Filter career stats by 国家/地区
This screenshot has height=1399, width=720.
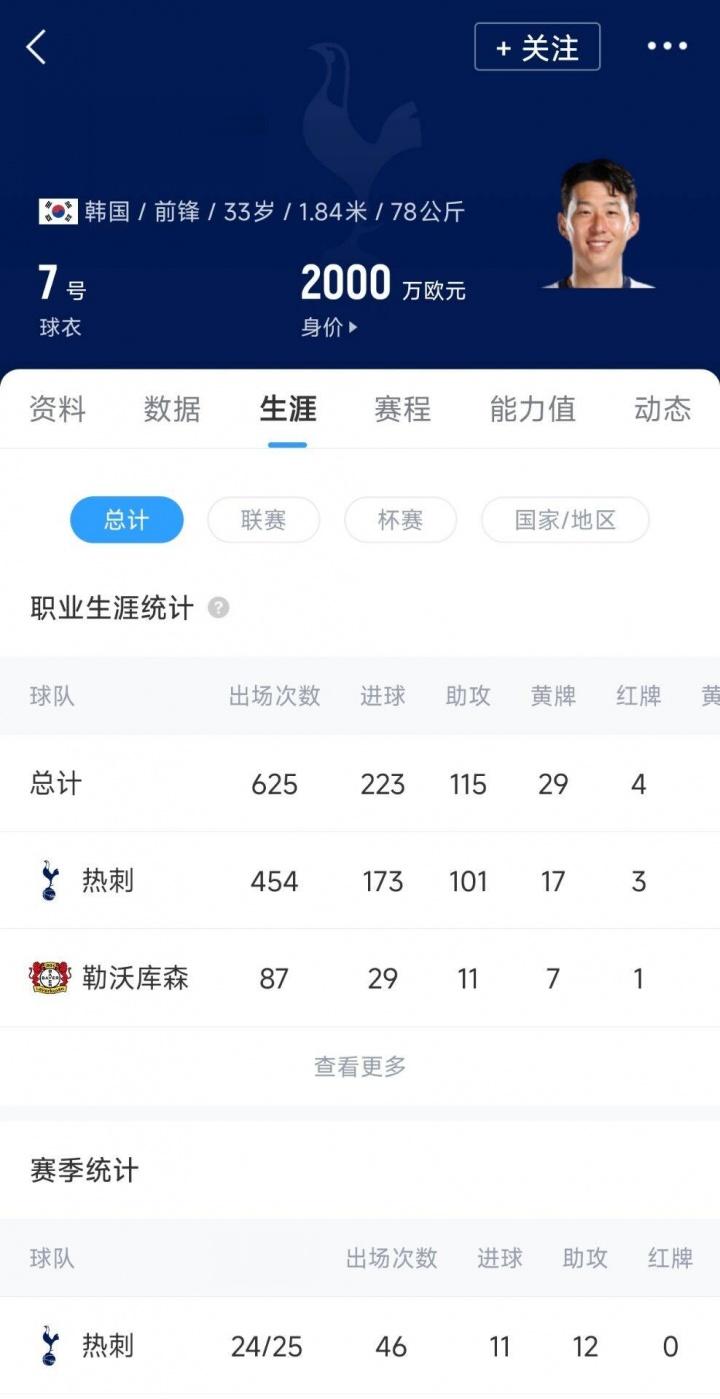[565, 520]
